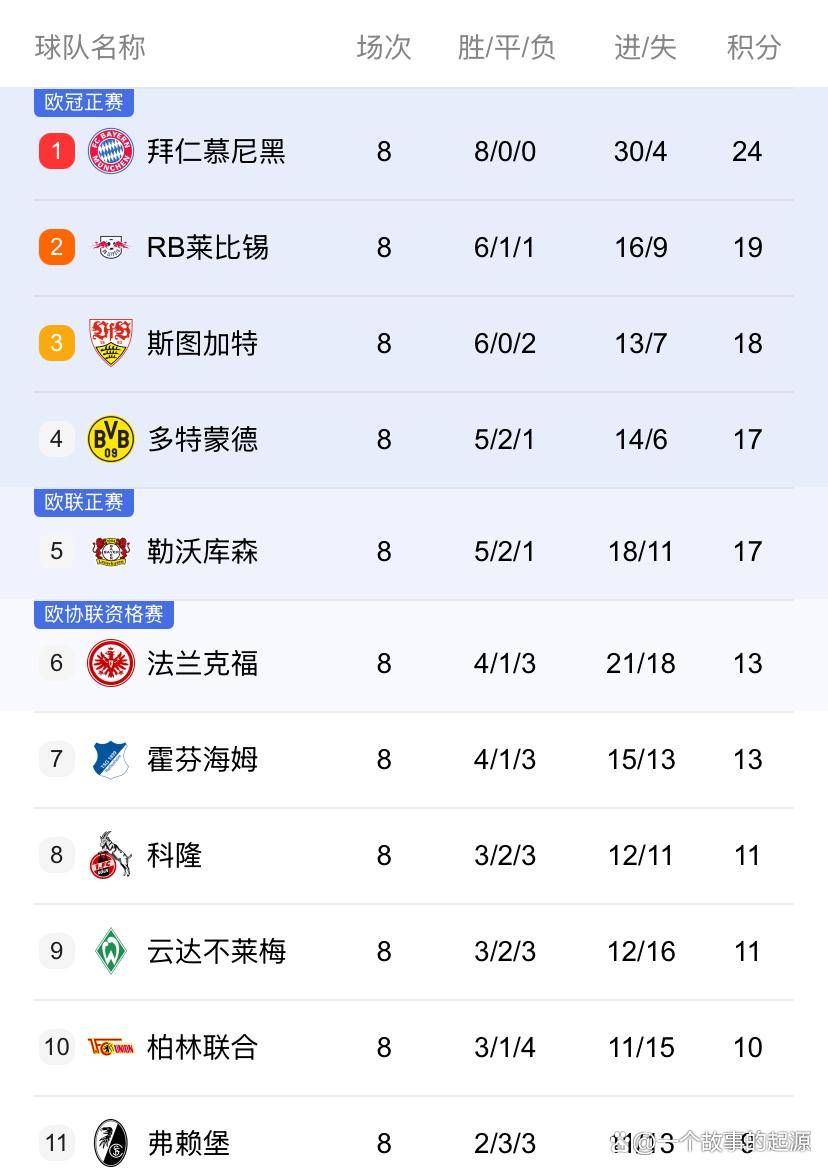Click the Hoffenheim club badge
The image size is (828, 1172).
(111, 759)
